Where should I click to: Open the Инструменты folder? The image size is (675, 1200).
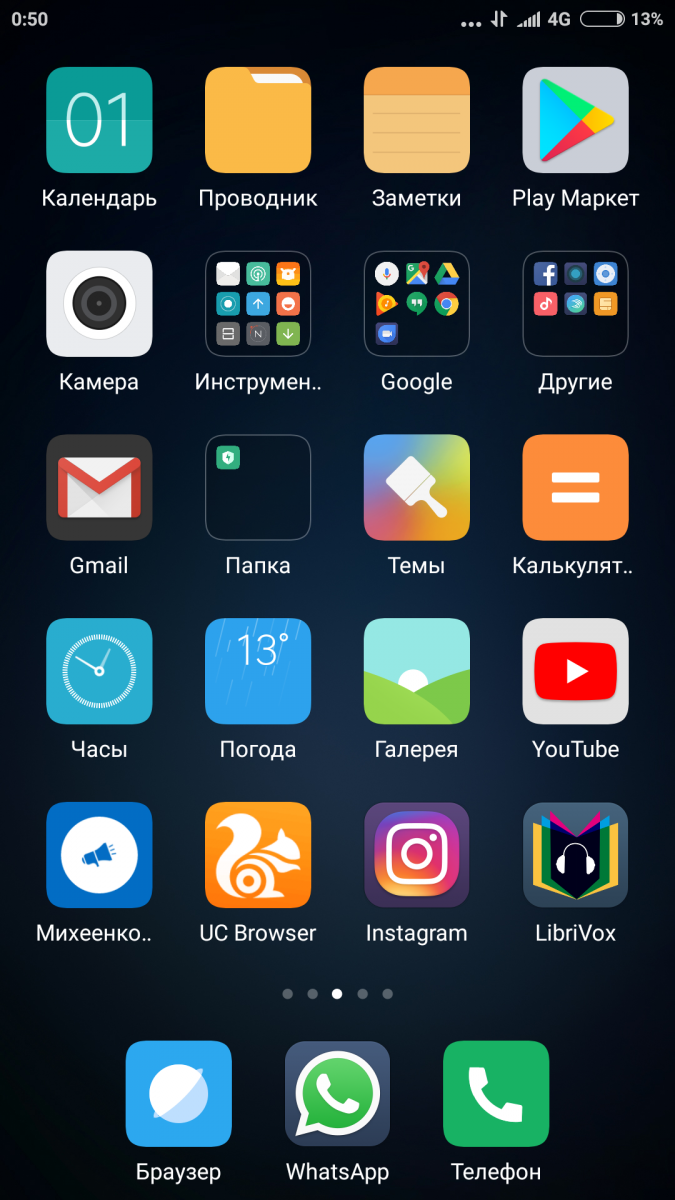click(x=258, y=304)
